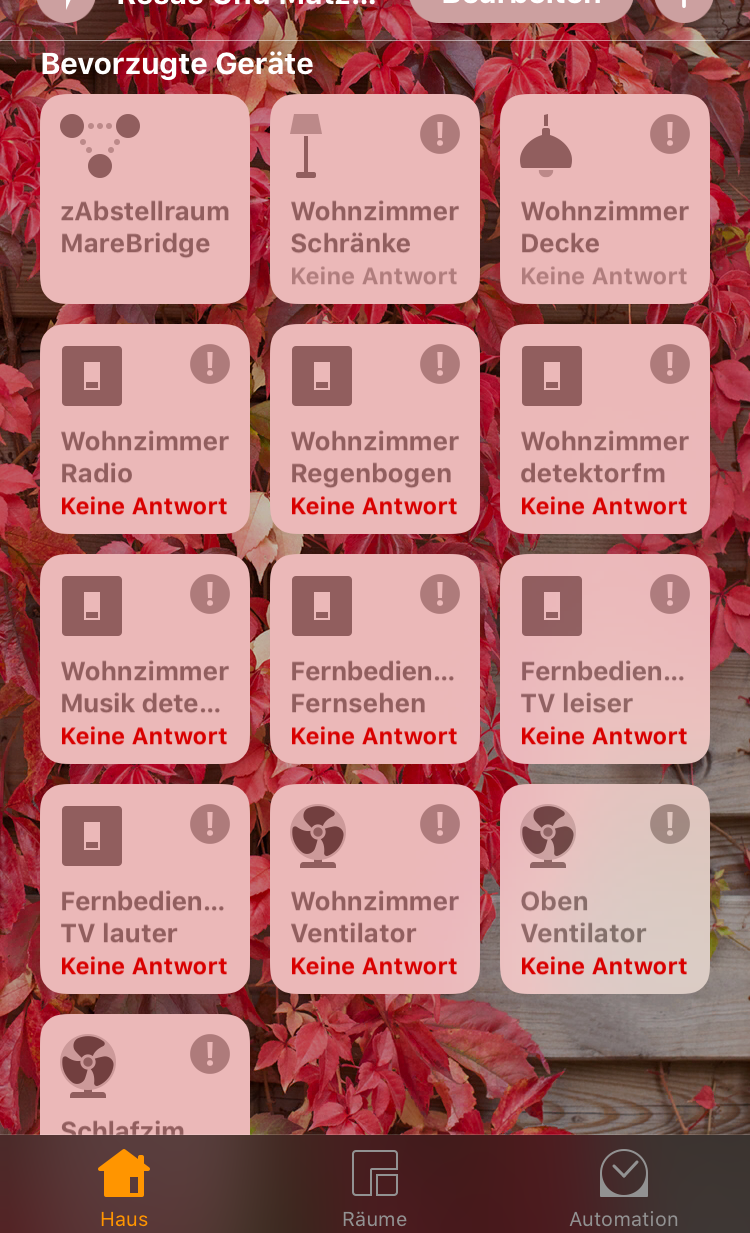This screenshot has width=750, height=1233.
Task: Switch to the Haus tab
Action: pos(124,1188)
